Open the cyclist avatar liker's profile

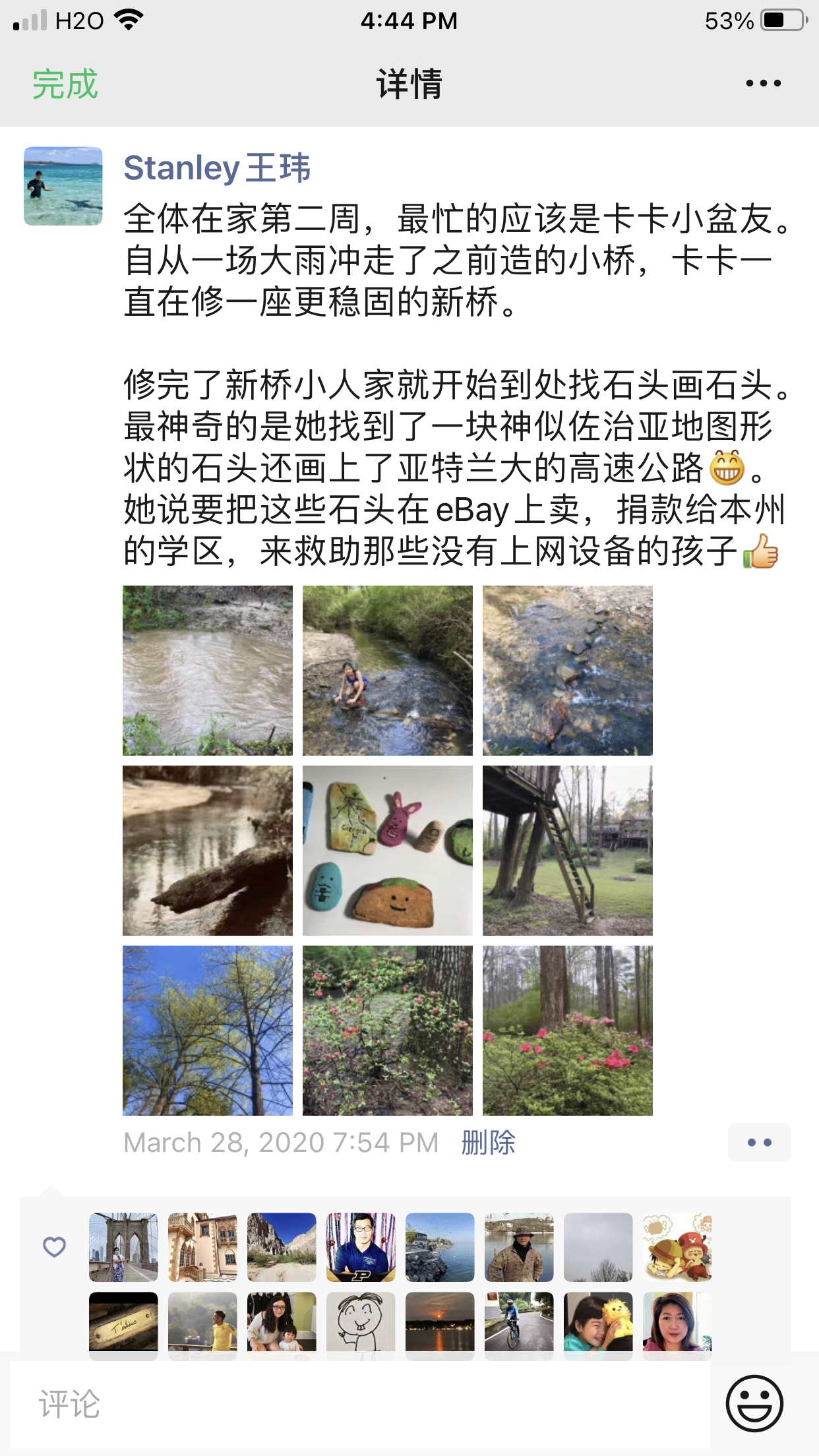point(519,1325)
